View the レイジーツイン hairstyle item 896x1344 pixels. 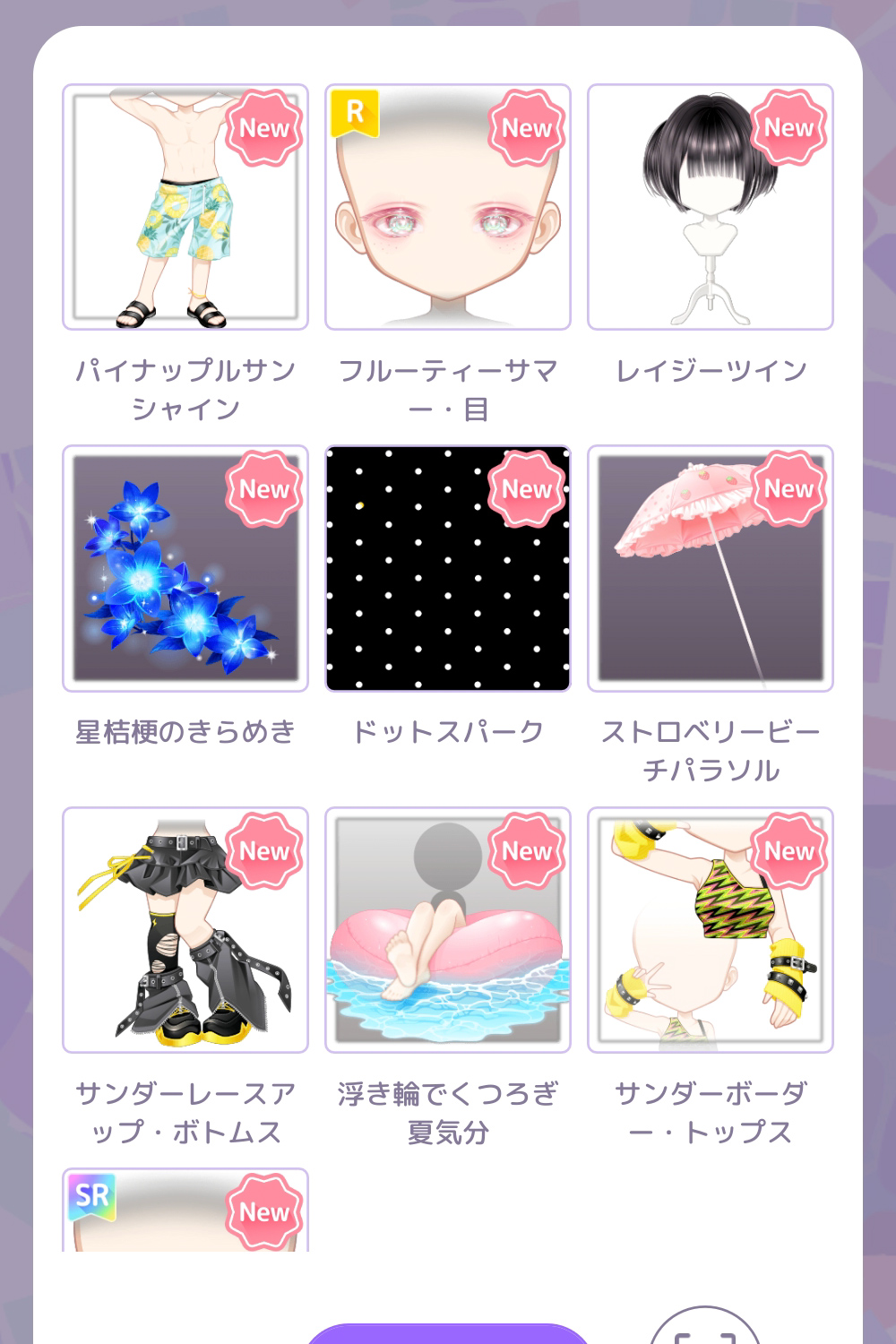coord(711,208)
